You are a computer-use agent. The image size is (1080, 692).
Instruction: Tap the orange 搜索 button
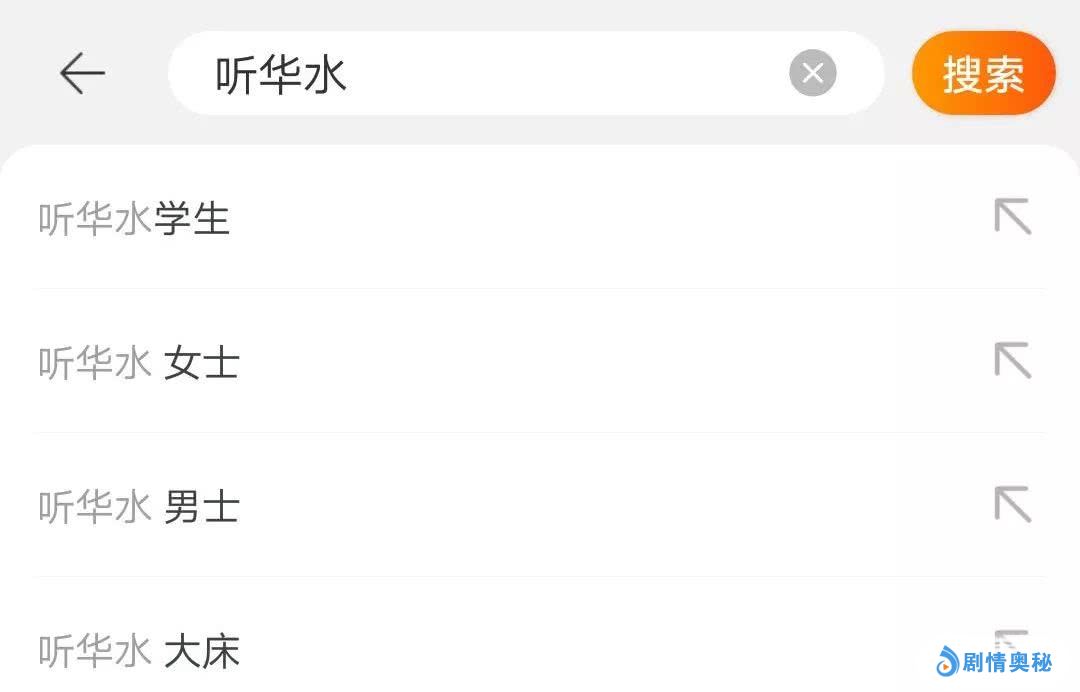983,74
